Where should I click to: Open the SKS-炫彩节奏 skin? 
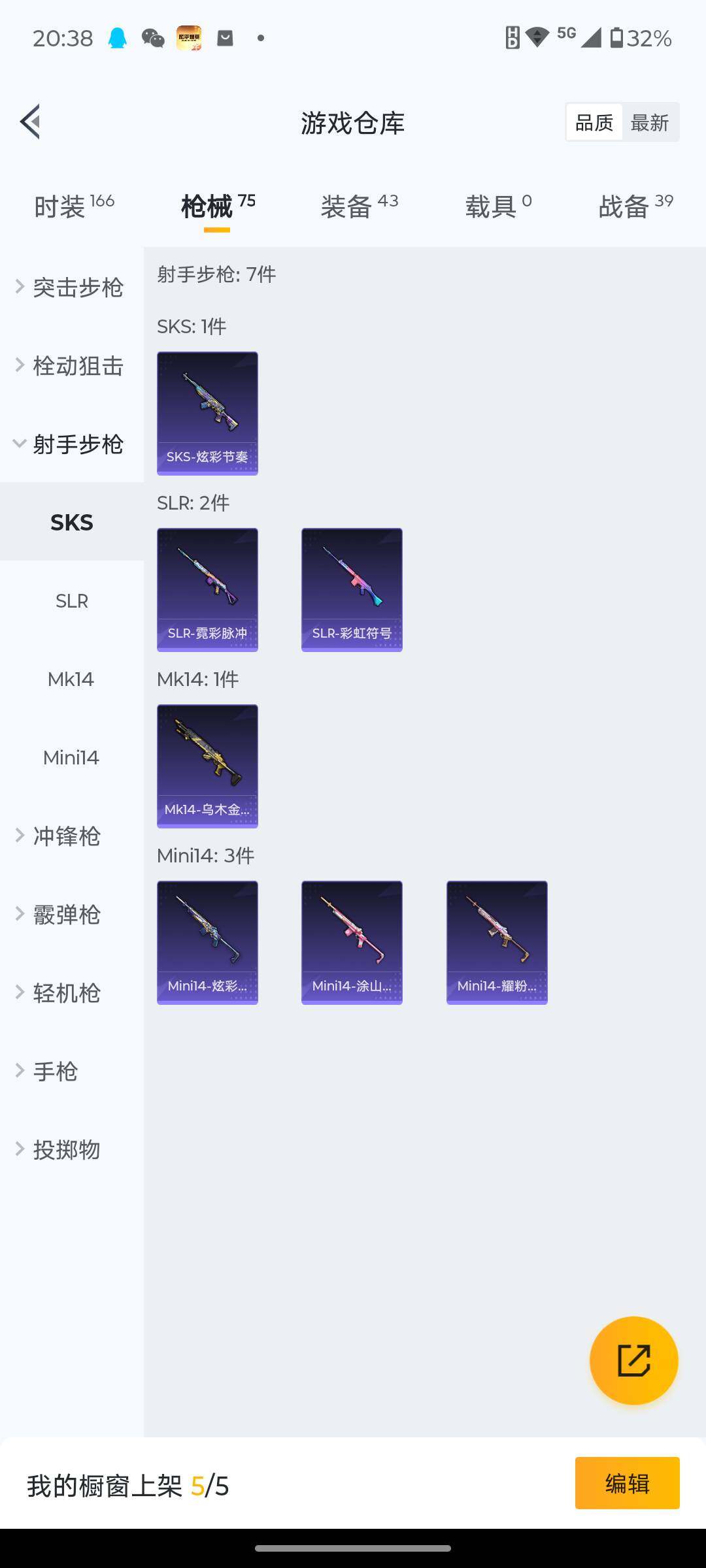point(207,413)
